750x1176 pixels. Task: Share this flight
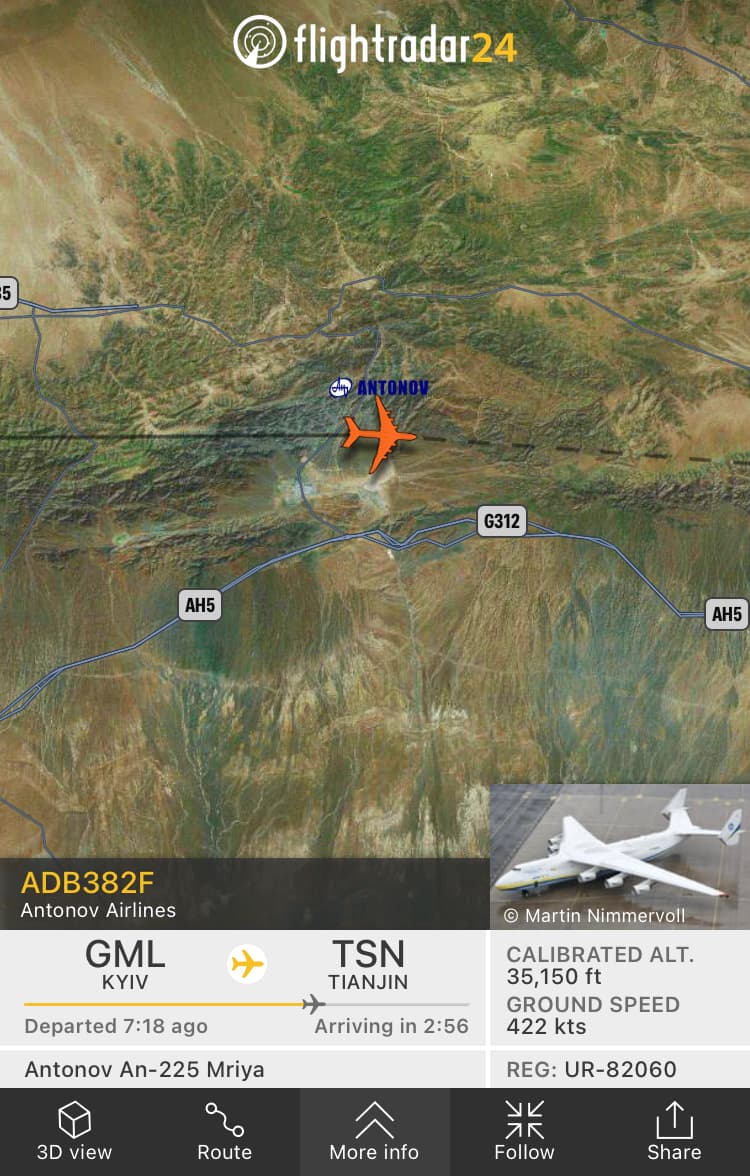(674, 1132)
